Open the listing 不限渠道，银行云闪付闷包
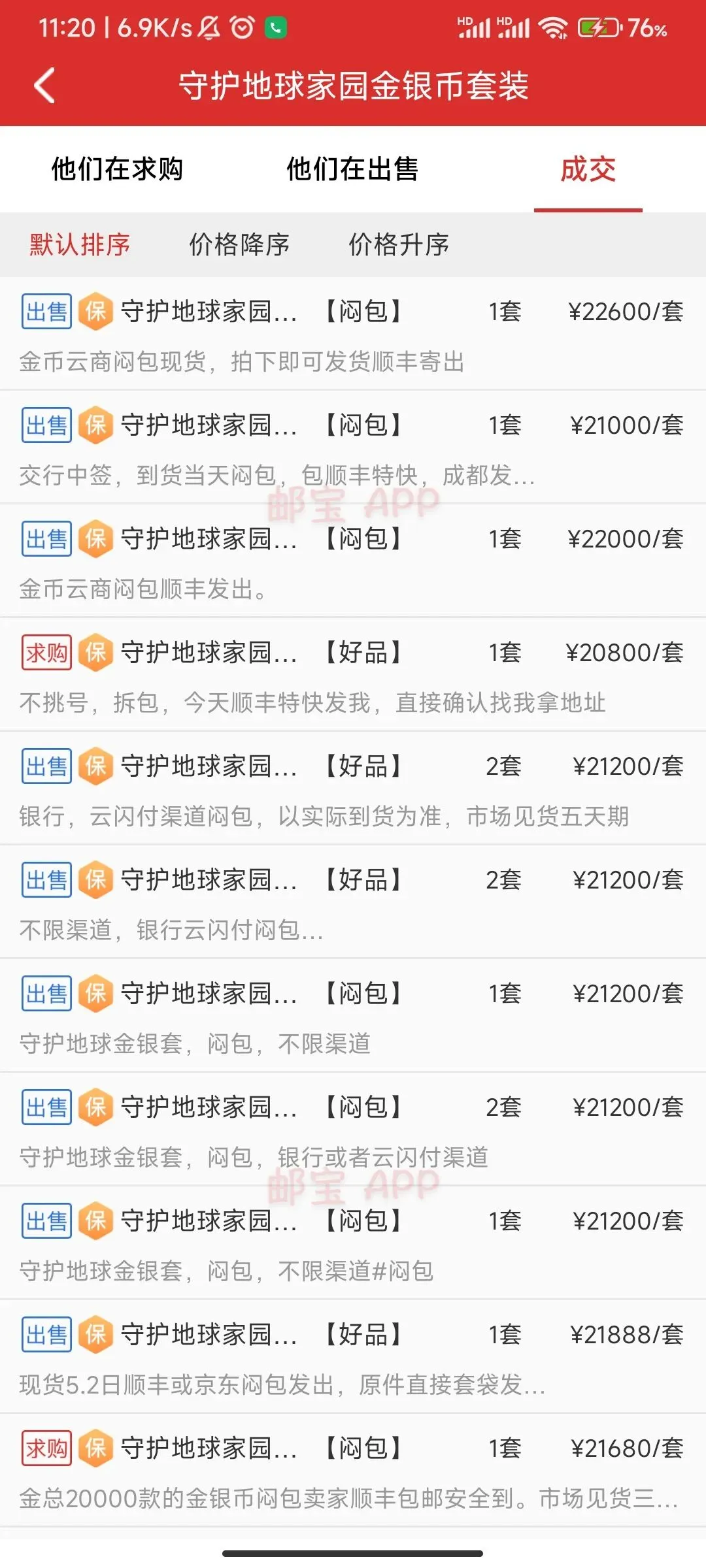 click(x=353, y=902)
